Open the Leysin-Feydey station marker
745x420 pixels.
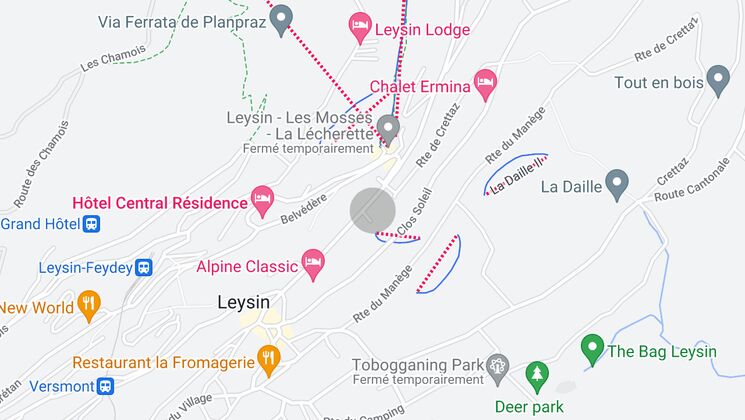(144, 268)
